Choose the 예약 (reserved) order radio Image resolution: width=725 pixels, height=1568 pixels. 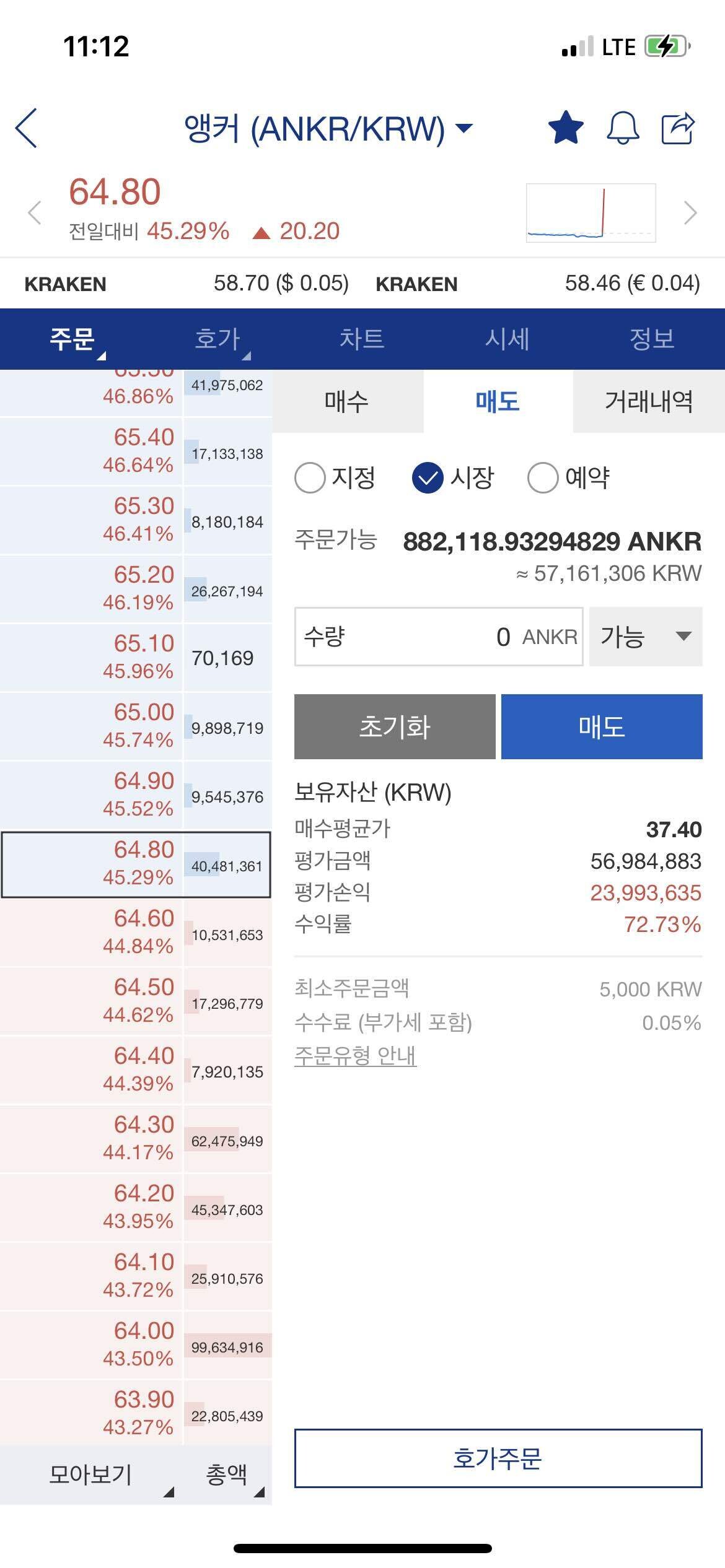(x=543, y=478)
